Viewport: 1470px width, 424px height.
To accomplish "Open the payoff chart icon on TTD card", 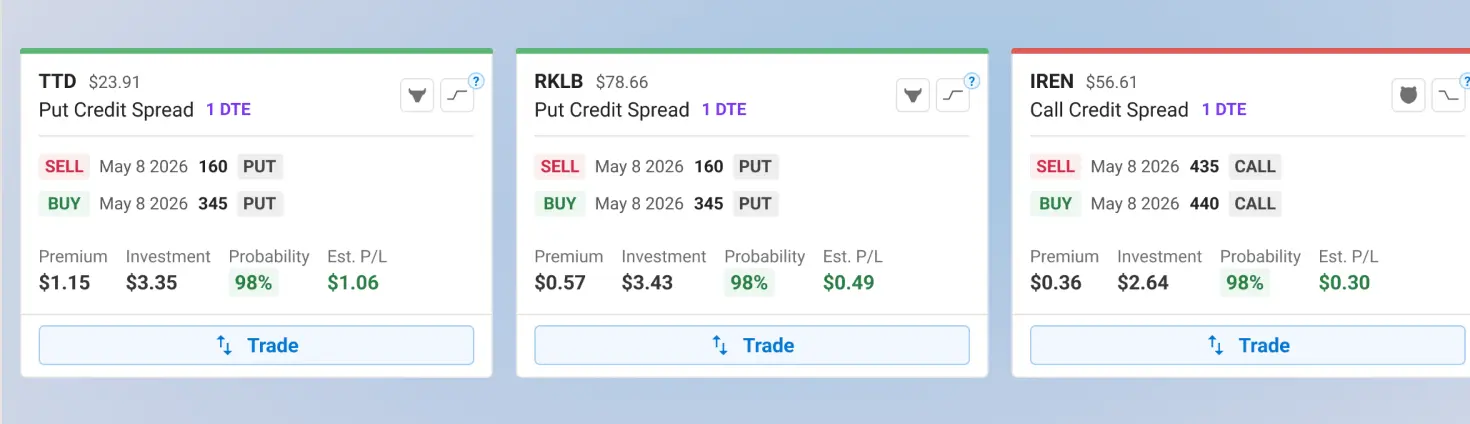I will point(457,95).
